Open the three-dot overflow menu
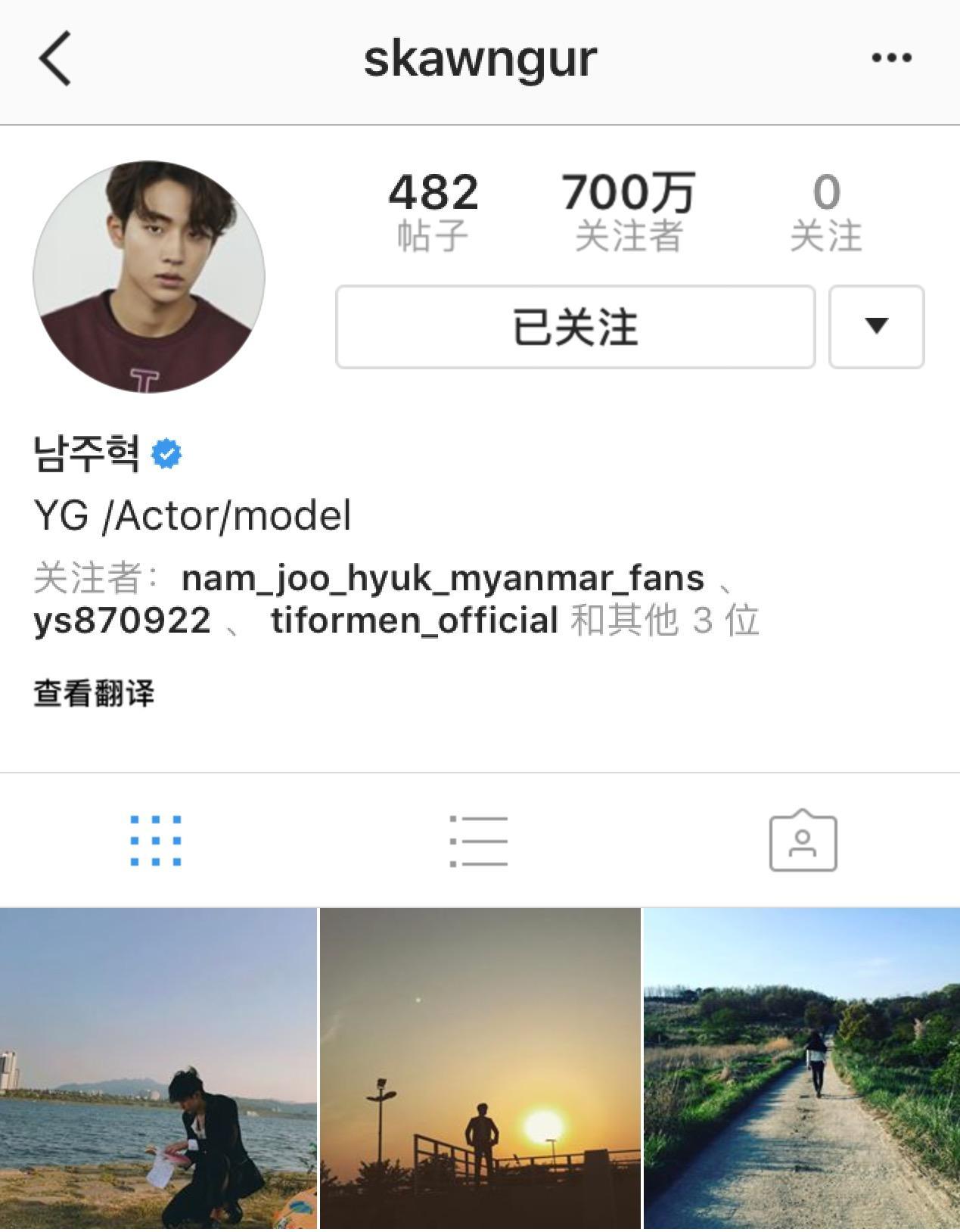Screen dimensions: 960x1232 (x=891, y=58)
